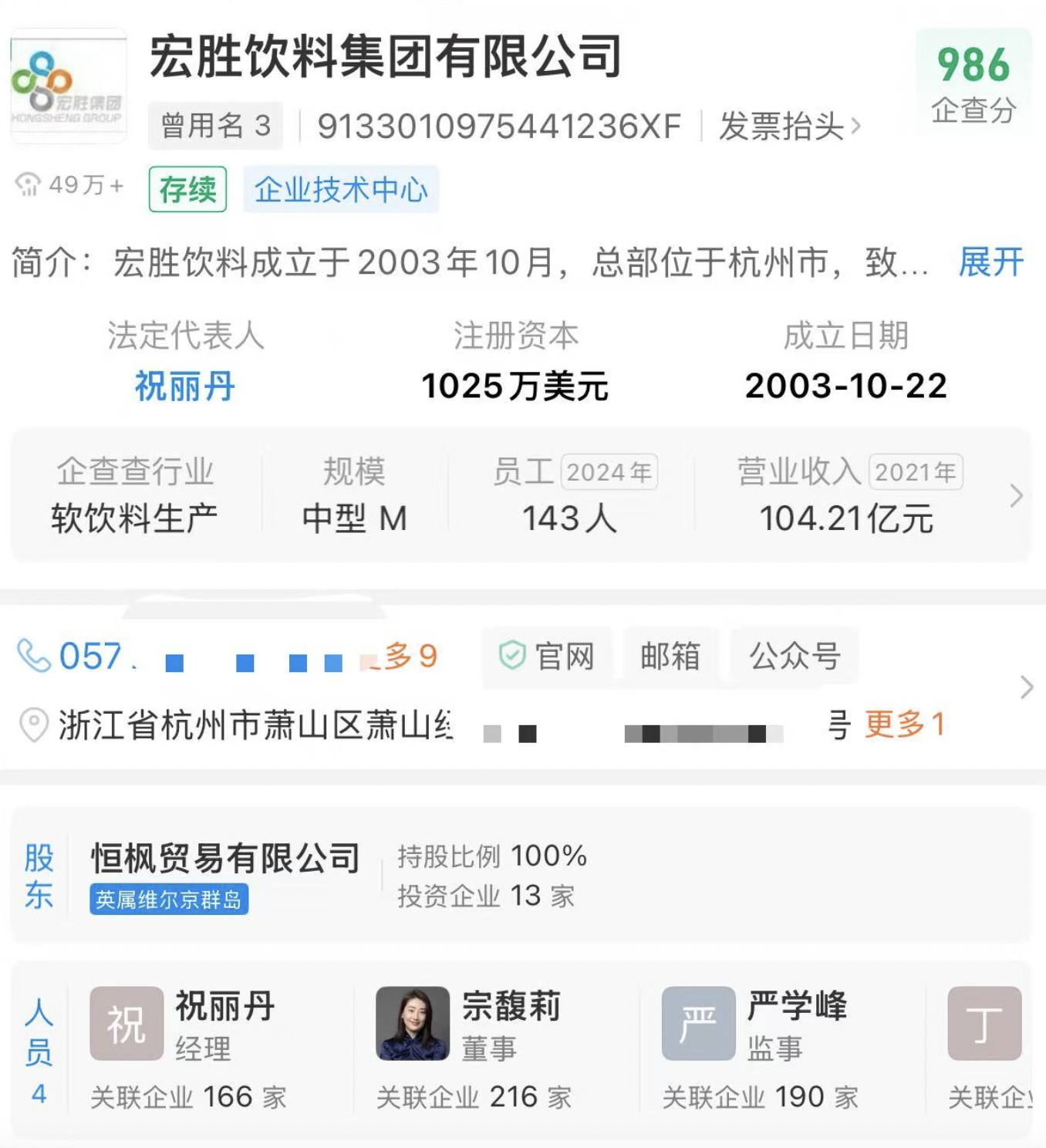Open 发票抬头 invoice header details
The image size is (1046, 1148).
click(x=788, y=127)
